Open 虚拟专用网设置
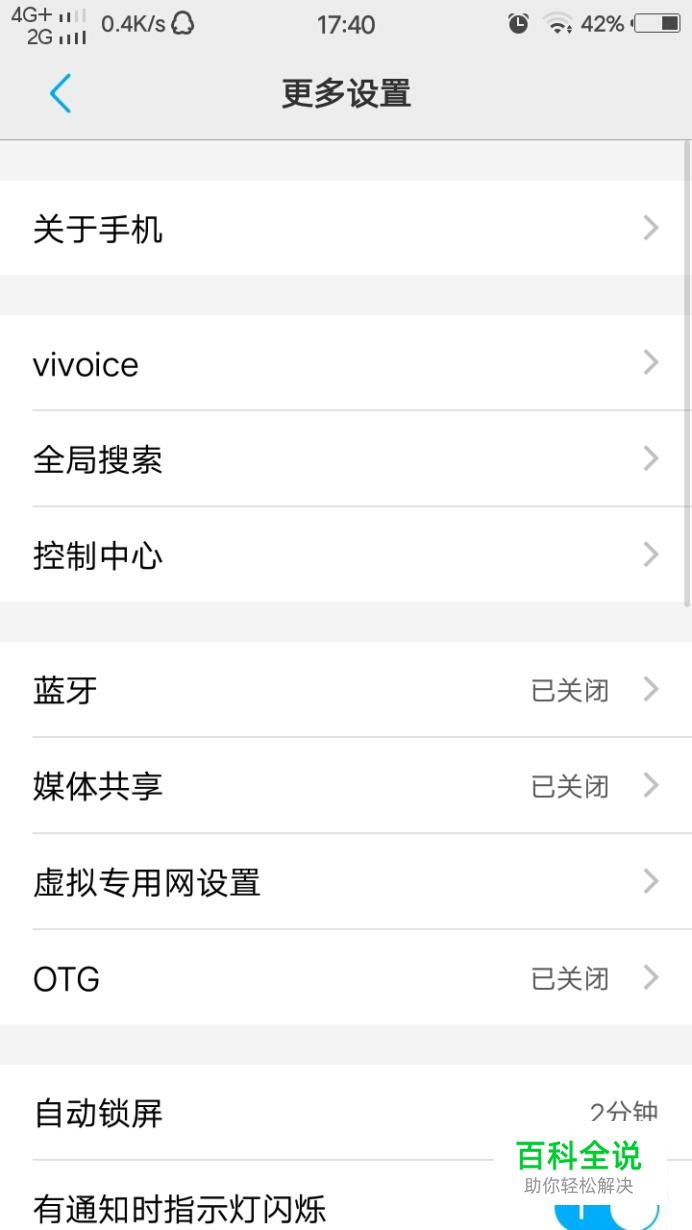 (x=345, y=882)
